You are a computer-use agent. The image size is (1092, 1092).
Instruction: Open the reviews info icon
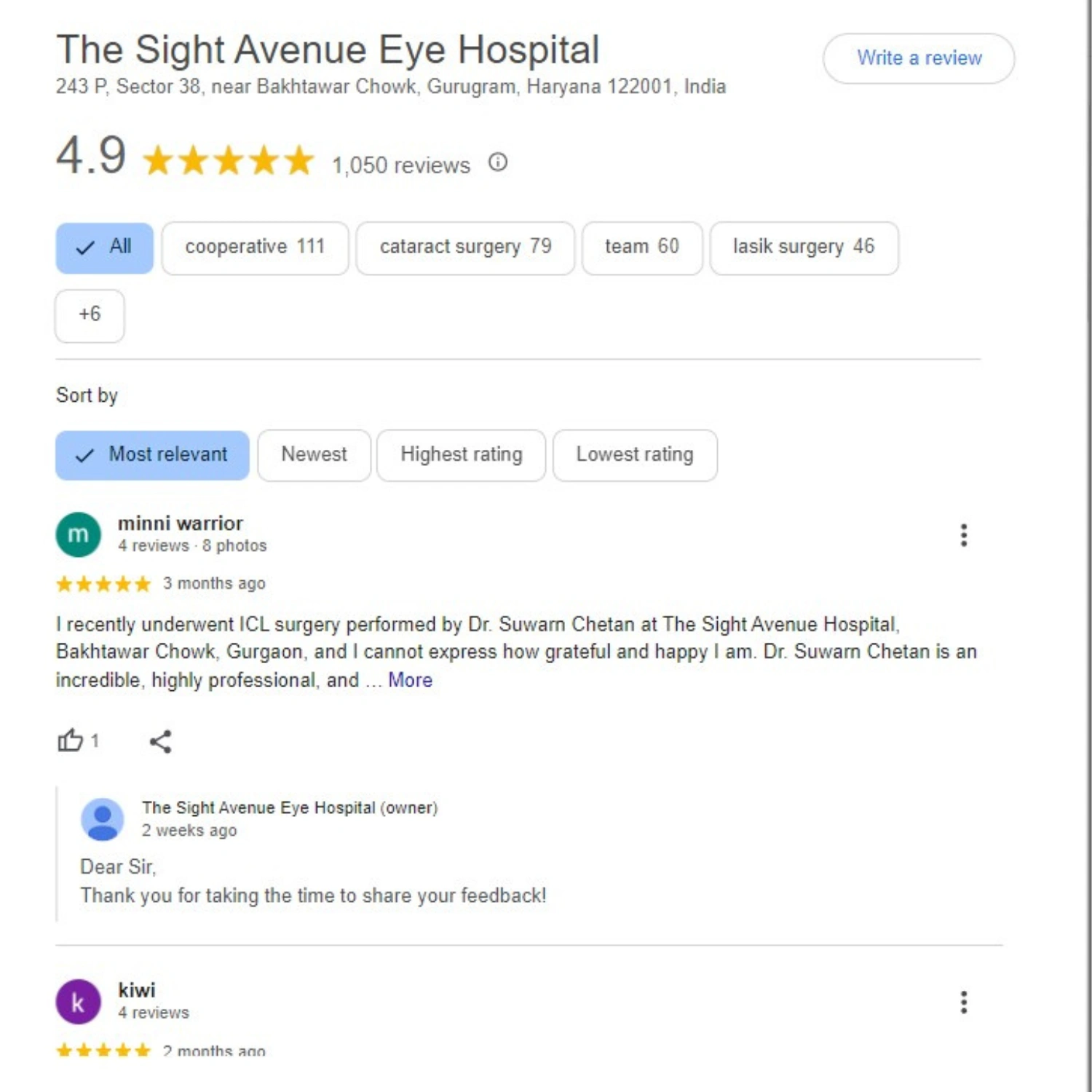point(497,162)
